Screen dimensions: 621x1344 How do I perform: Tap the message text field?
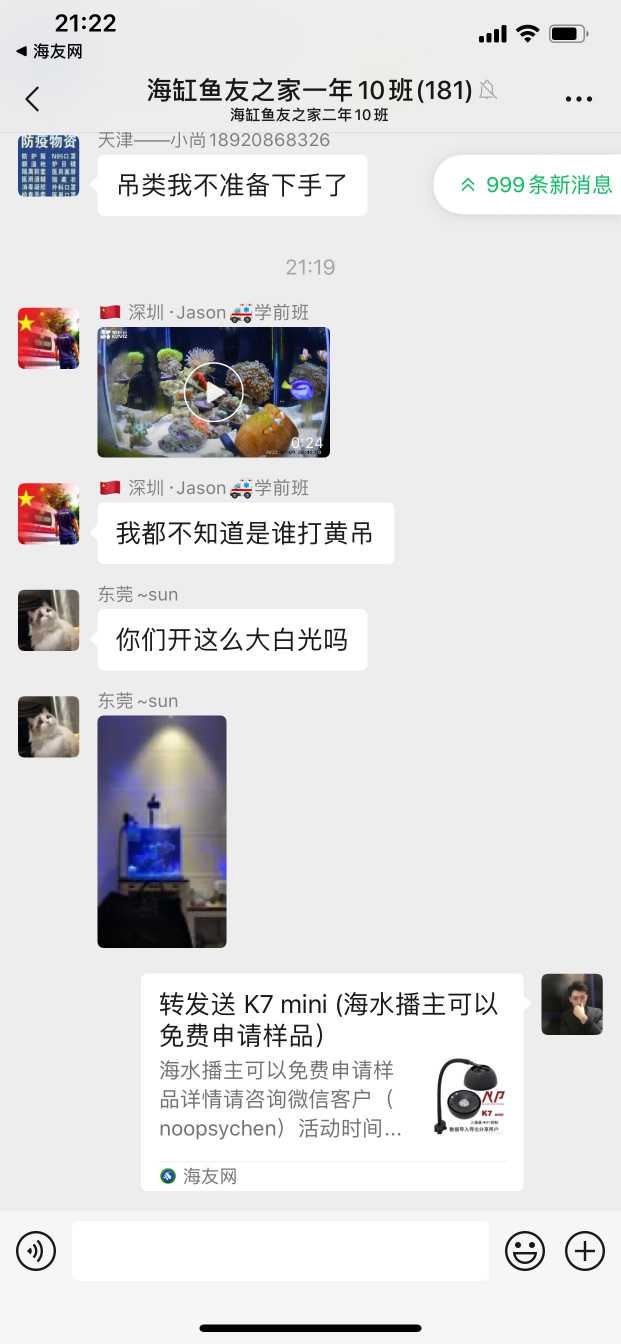pos(280,1251)
